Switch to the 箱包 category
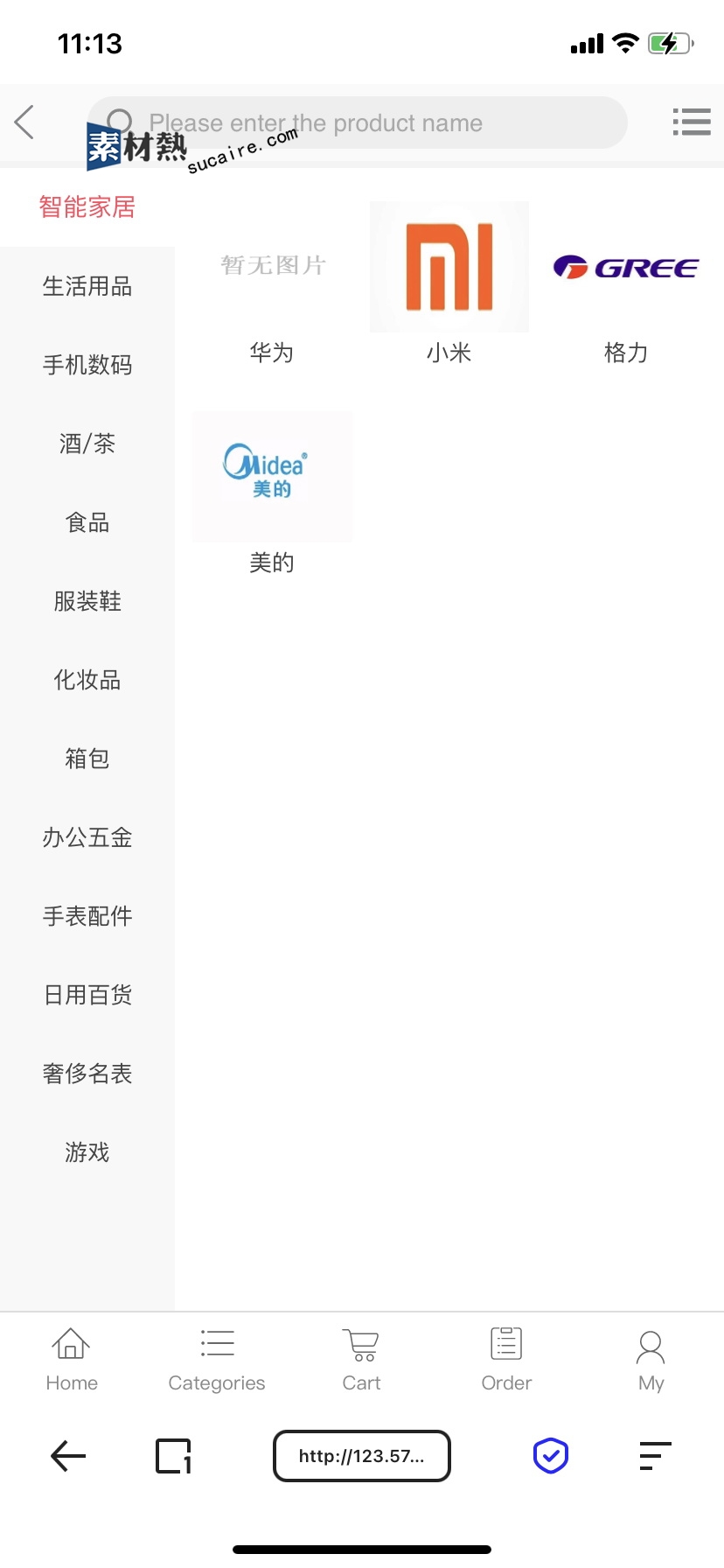724x1568 pixels. click(87, 759)
